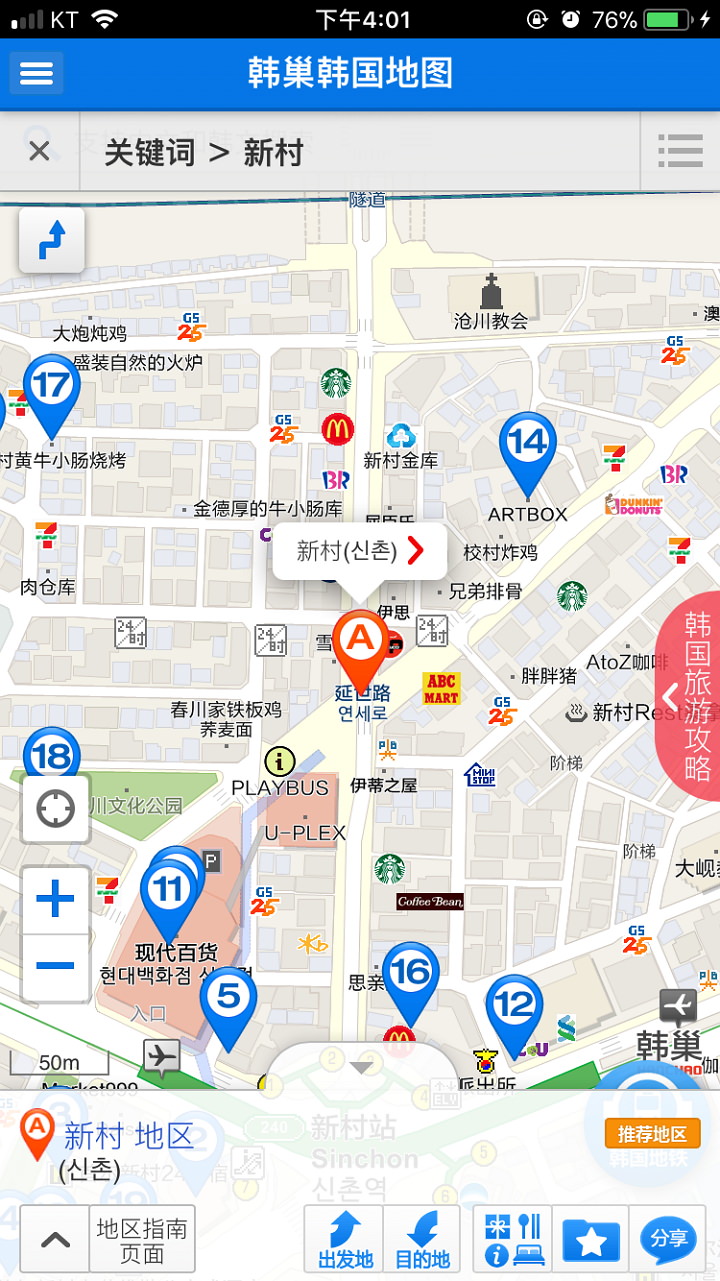Set 新村 as 目的地
The image size is (720, 1281).
point(422,1240)
